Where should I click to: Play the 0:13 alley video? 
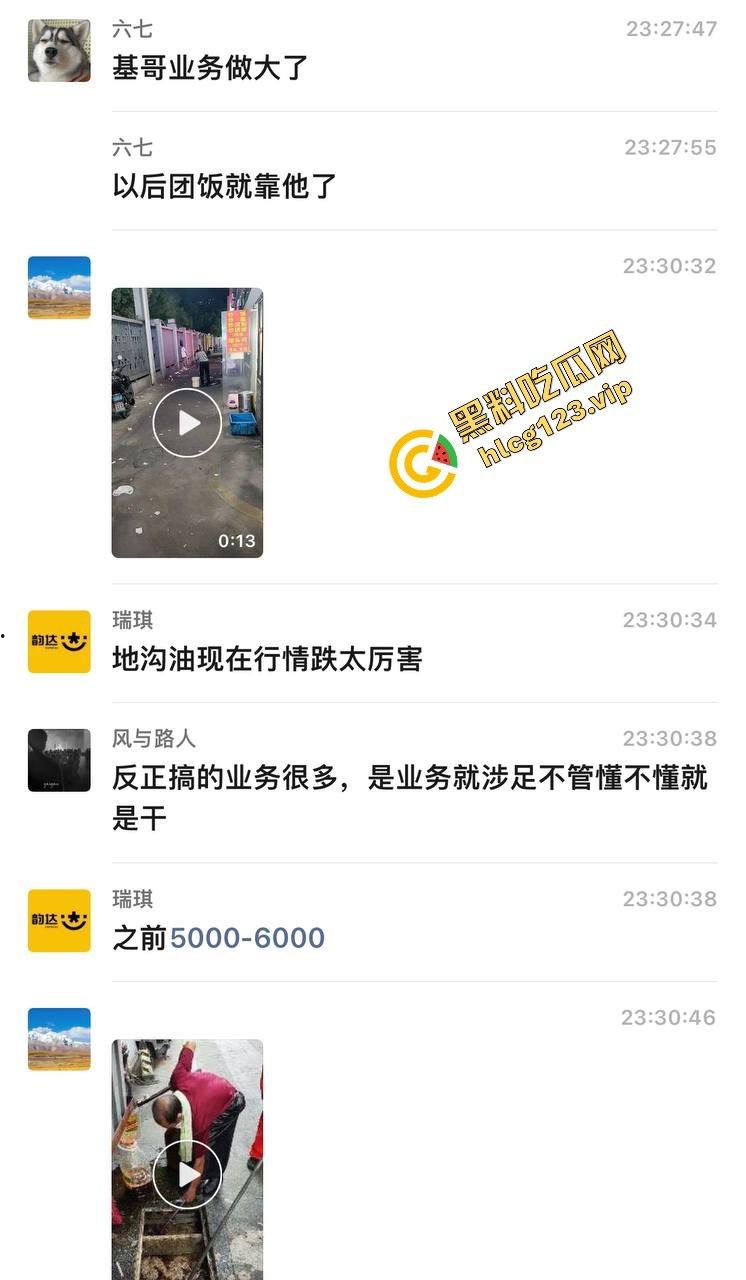coord(186,422)
